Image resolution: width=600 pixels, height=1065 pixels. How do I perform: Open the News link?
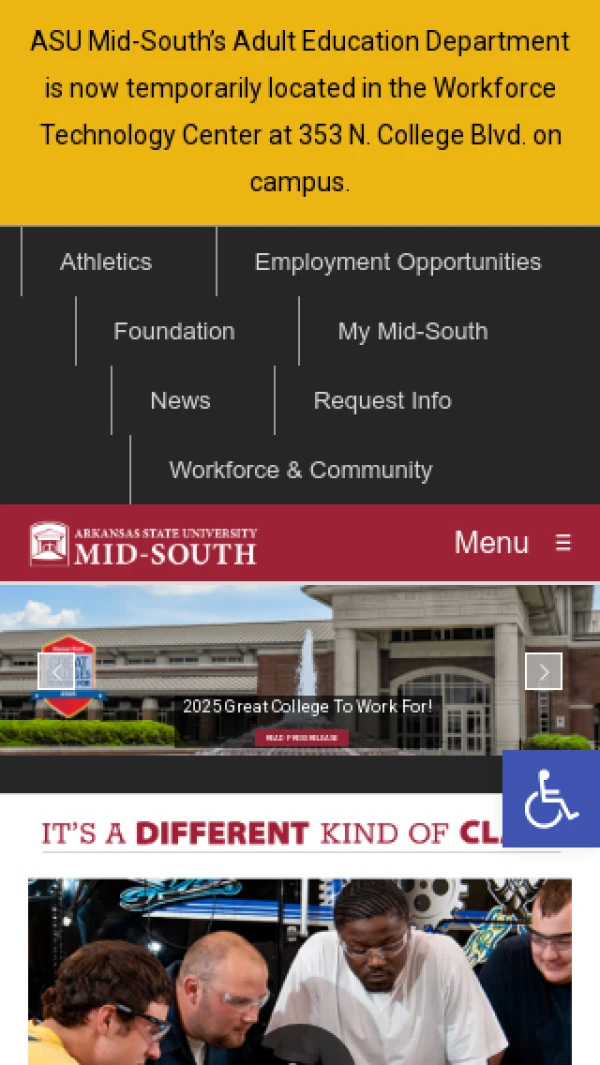coord(180,401)
